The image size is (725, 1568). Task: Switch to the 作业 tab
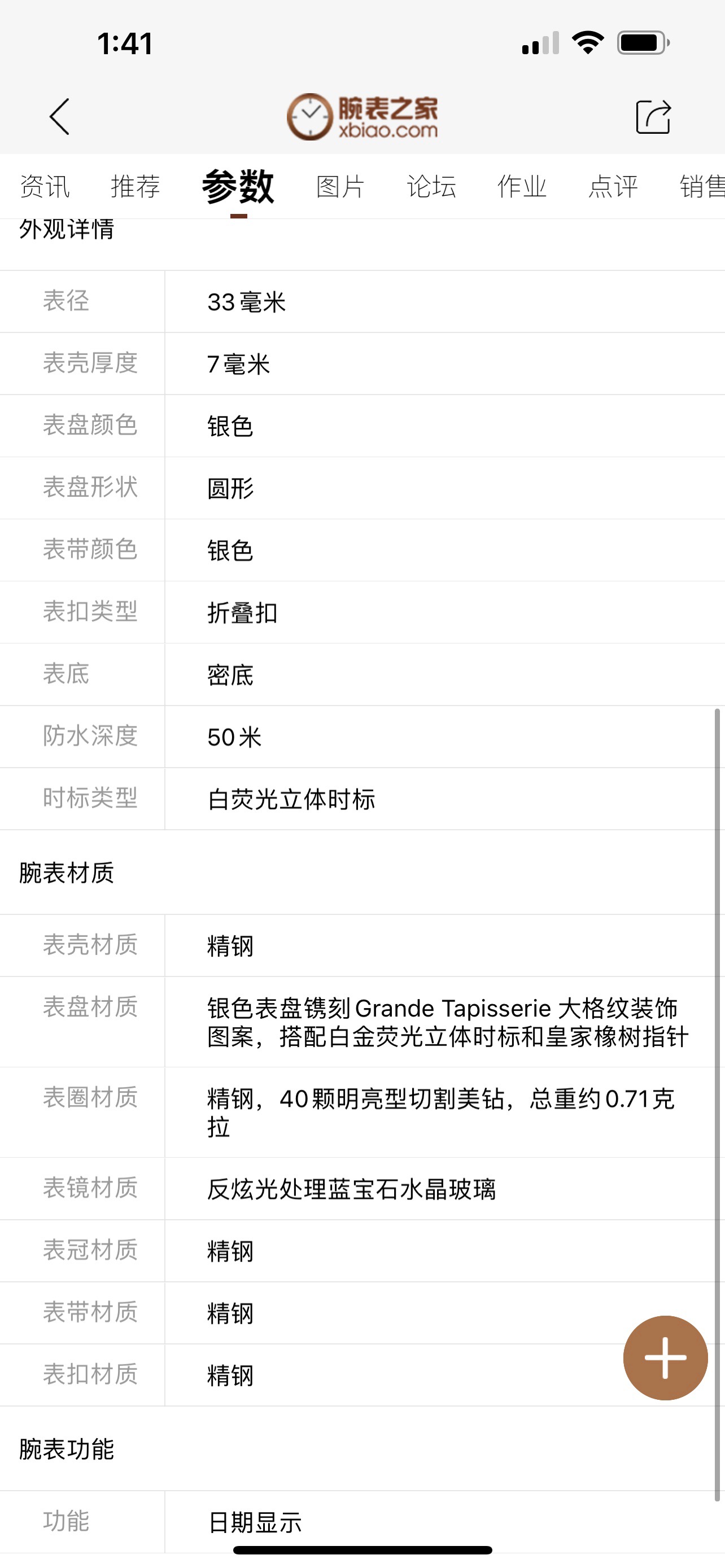522,186
